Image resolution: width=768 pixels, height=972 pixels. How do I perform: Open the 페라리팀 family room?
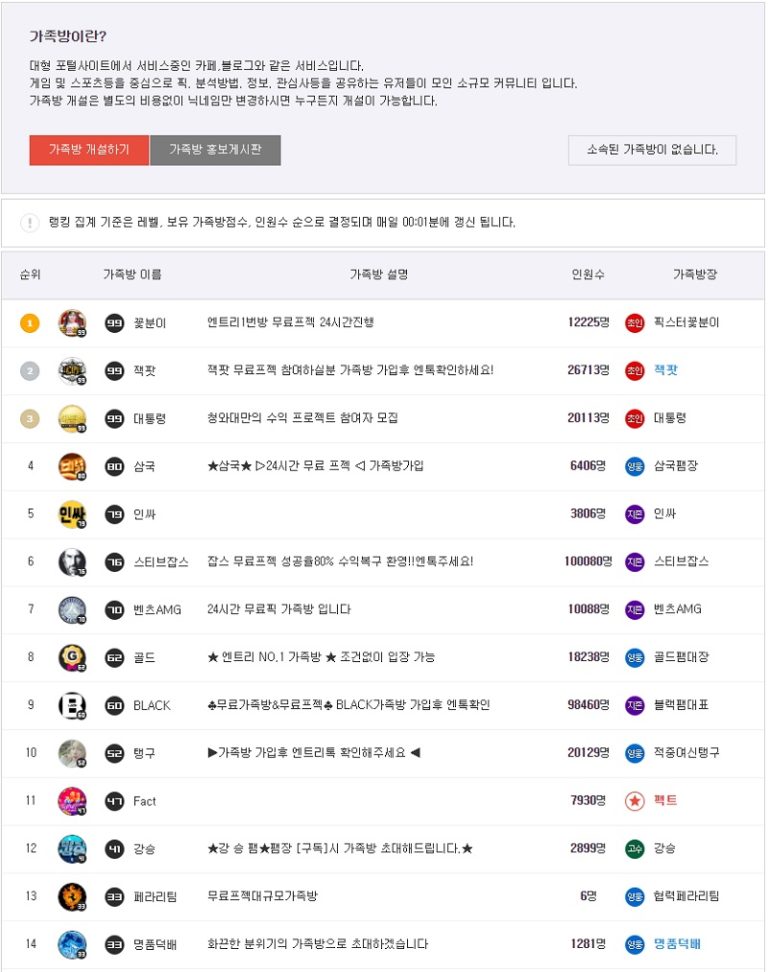pyautogui.click(x=155, y=897)
